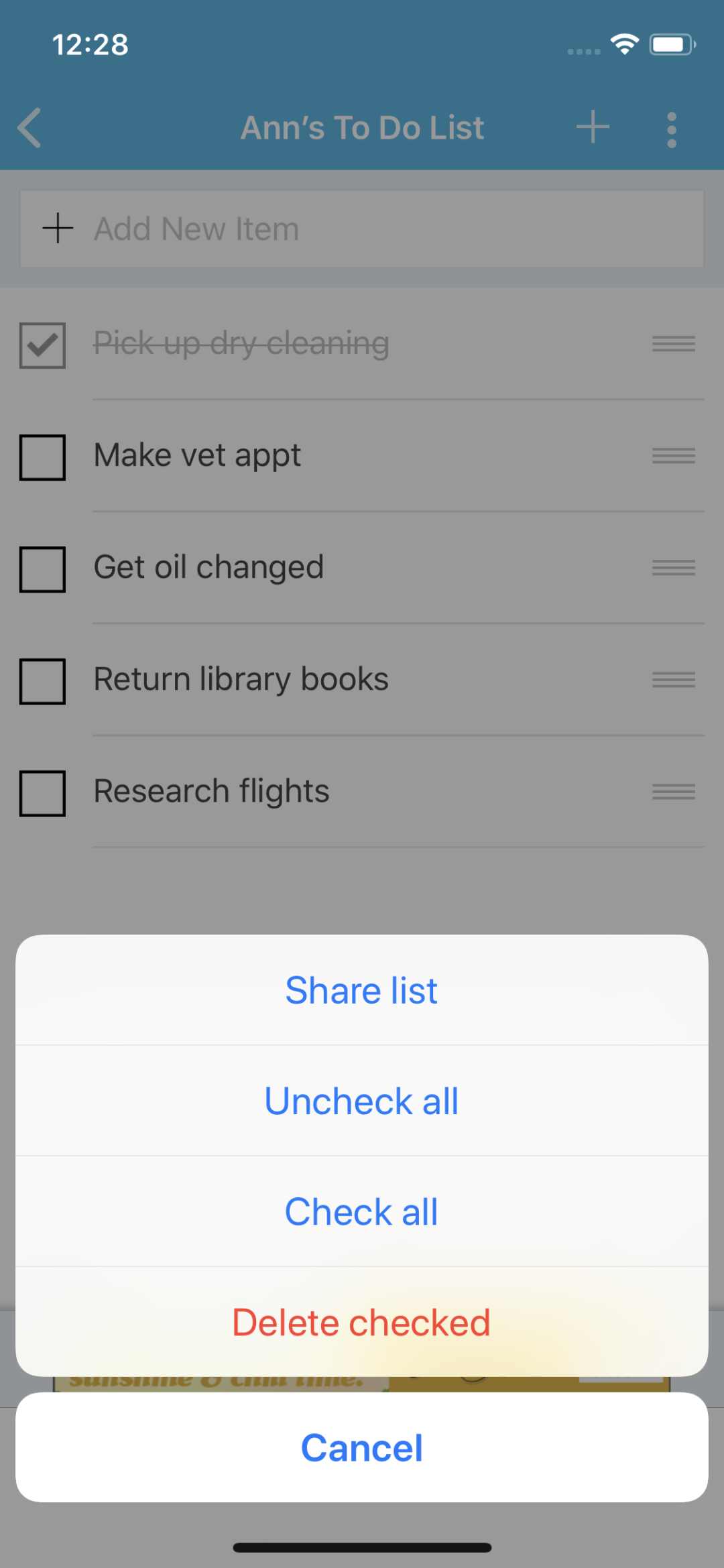Tap the Add New Item input field
Image resolution: width=724 pixels, height=1568 pixels.
(x=362, y=228)
